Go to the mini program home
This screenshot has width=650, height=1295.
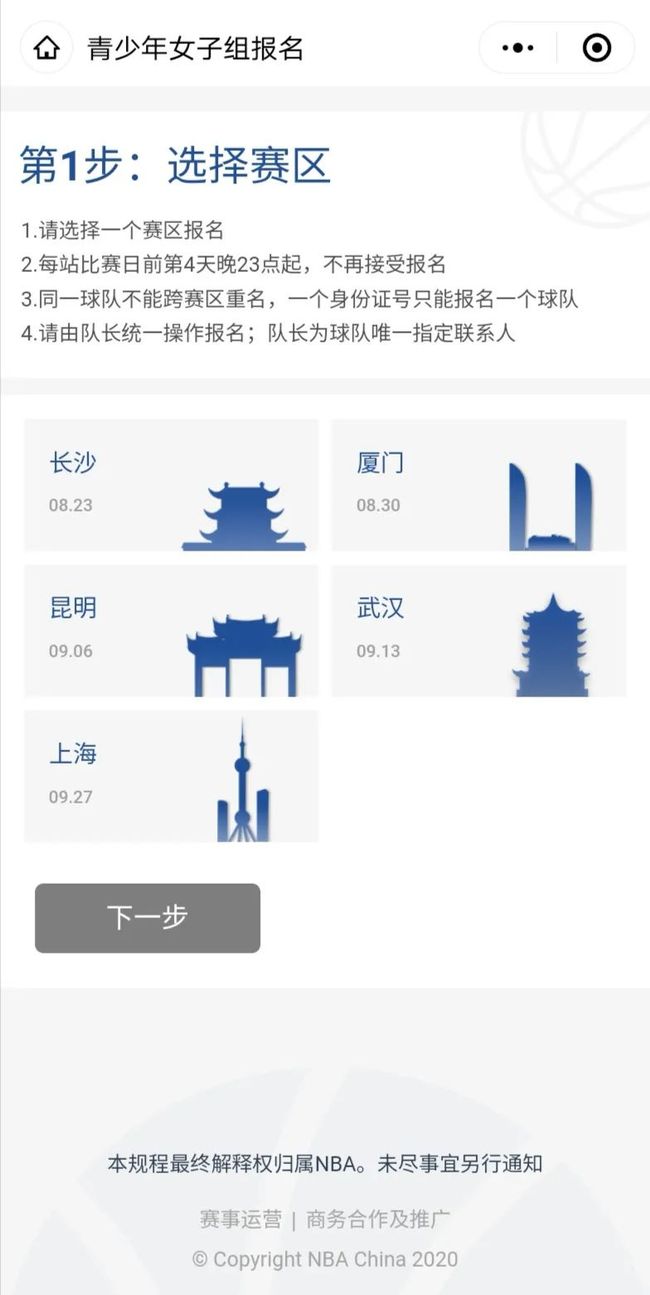pos(47,48)
